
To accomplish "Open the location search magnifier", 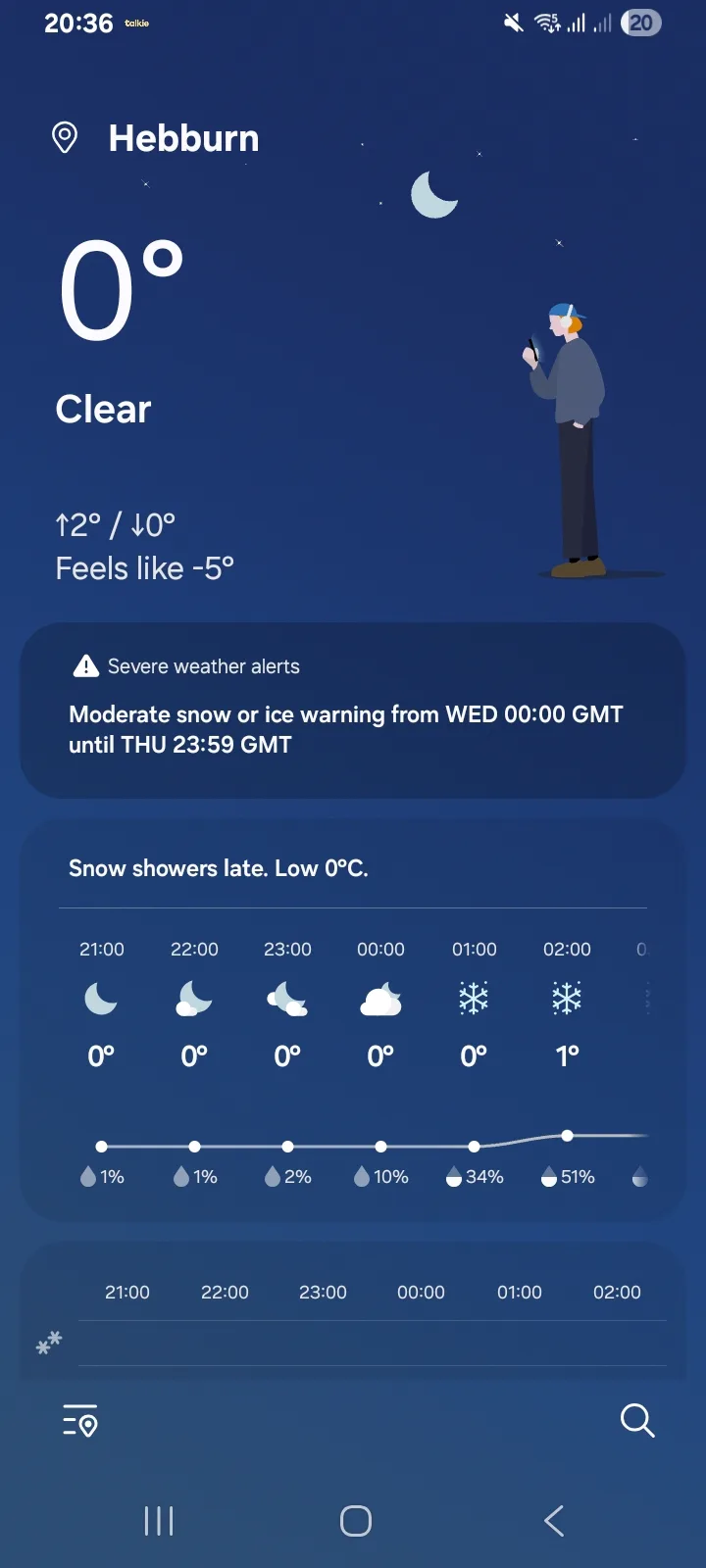I will (x=637, y=1420).
